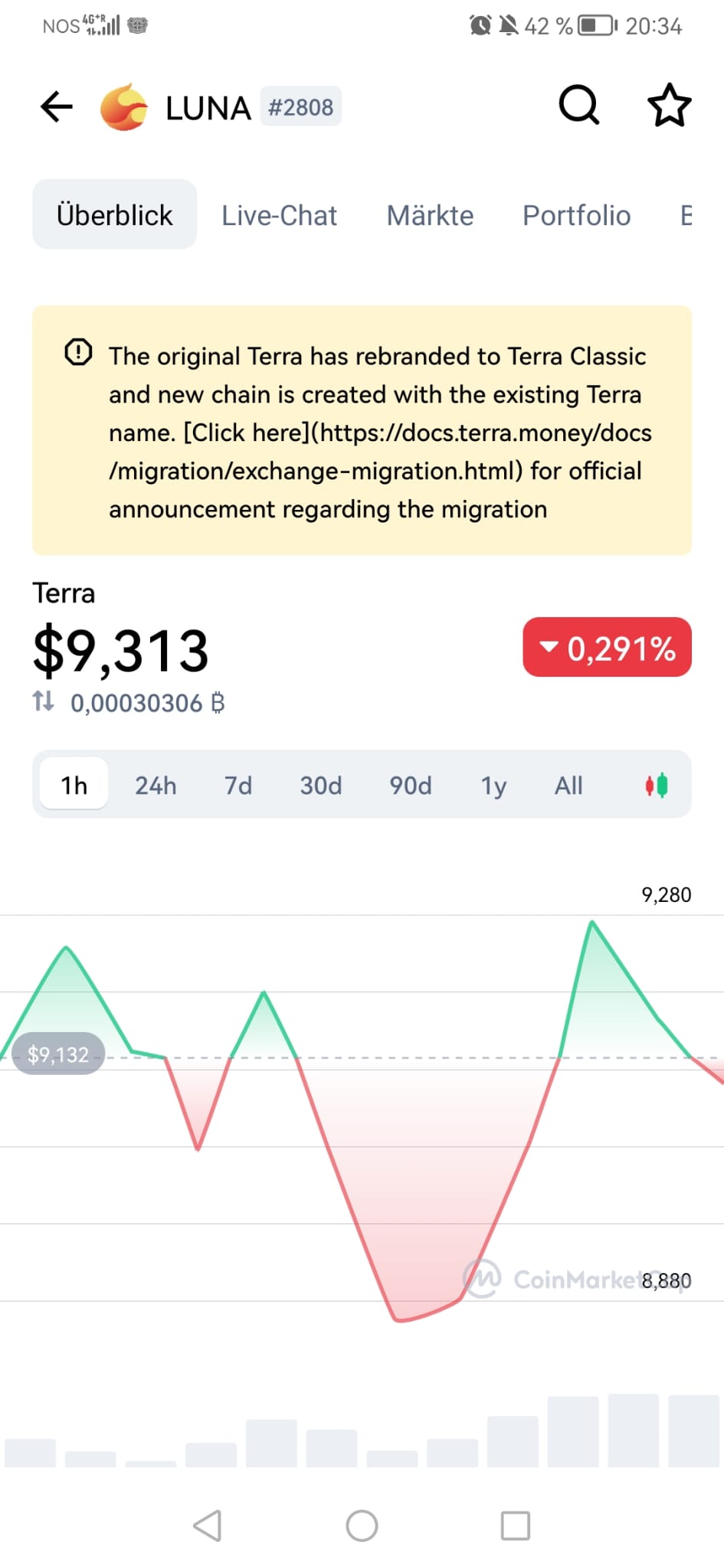Select the 1h chart range
Screen dimensions: 724x1568
click(74, 786)
